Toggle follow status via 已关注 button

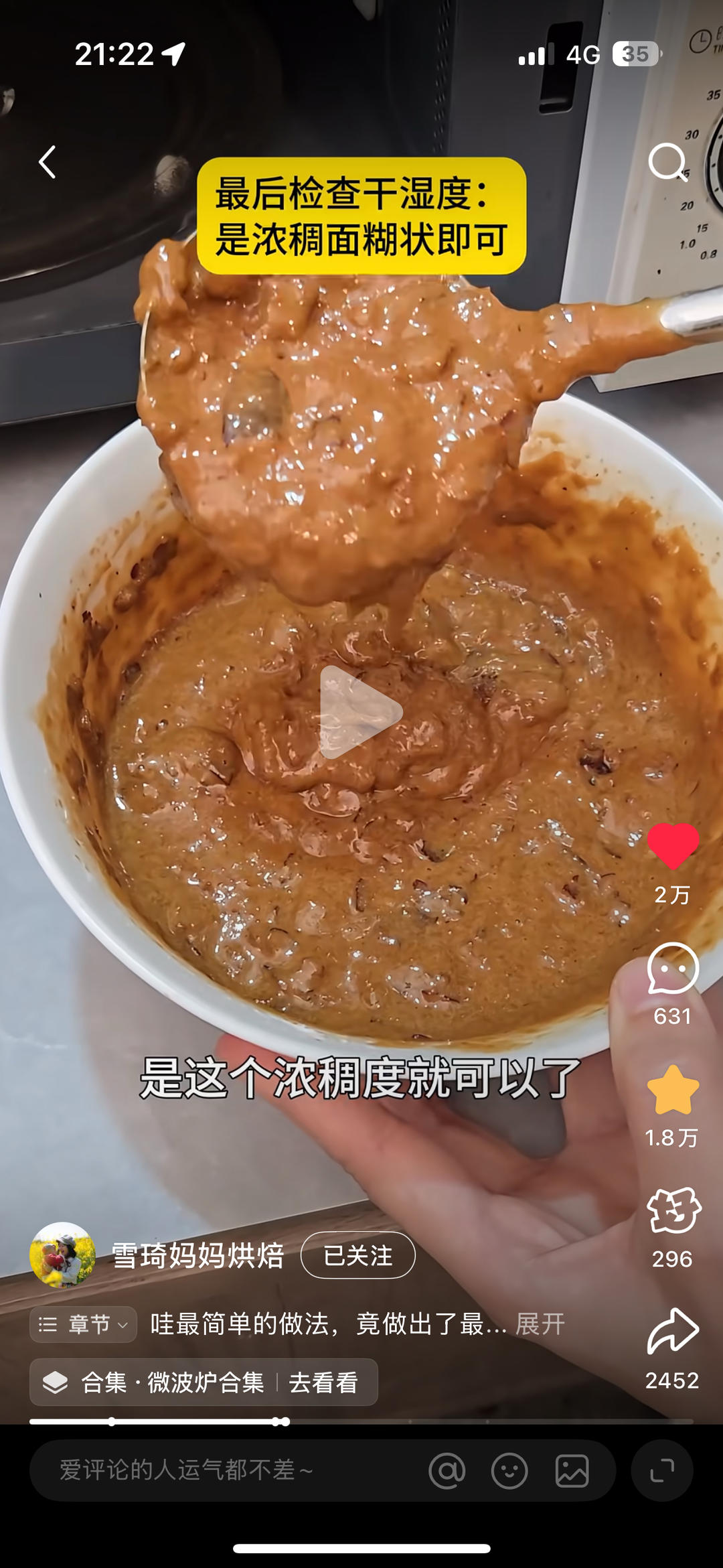[x=357, y=1256]
